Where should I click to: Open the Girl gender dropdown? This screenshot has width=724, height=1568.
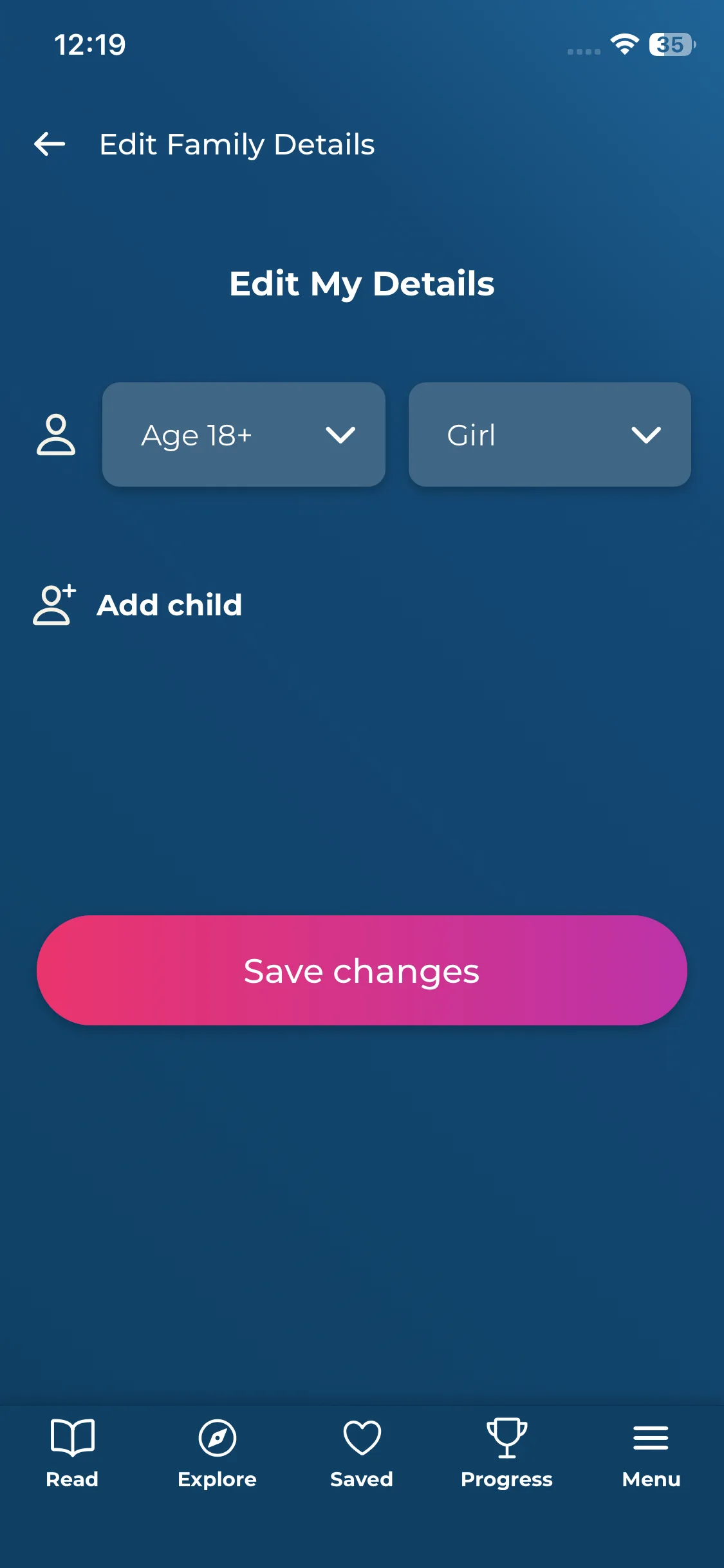click(550, 435)
